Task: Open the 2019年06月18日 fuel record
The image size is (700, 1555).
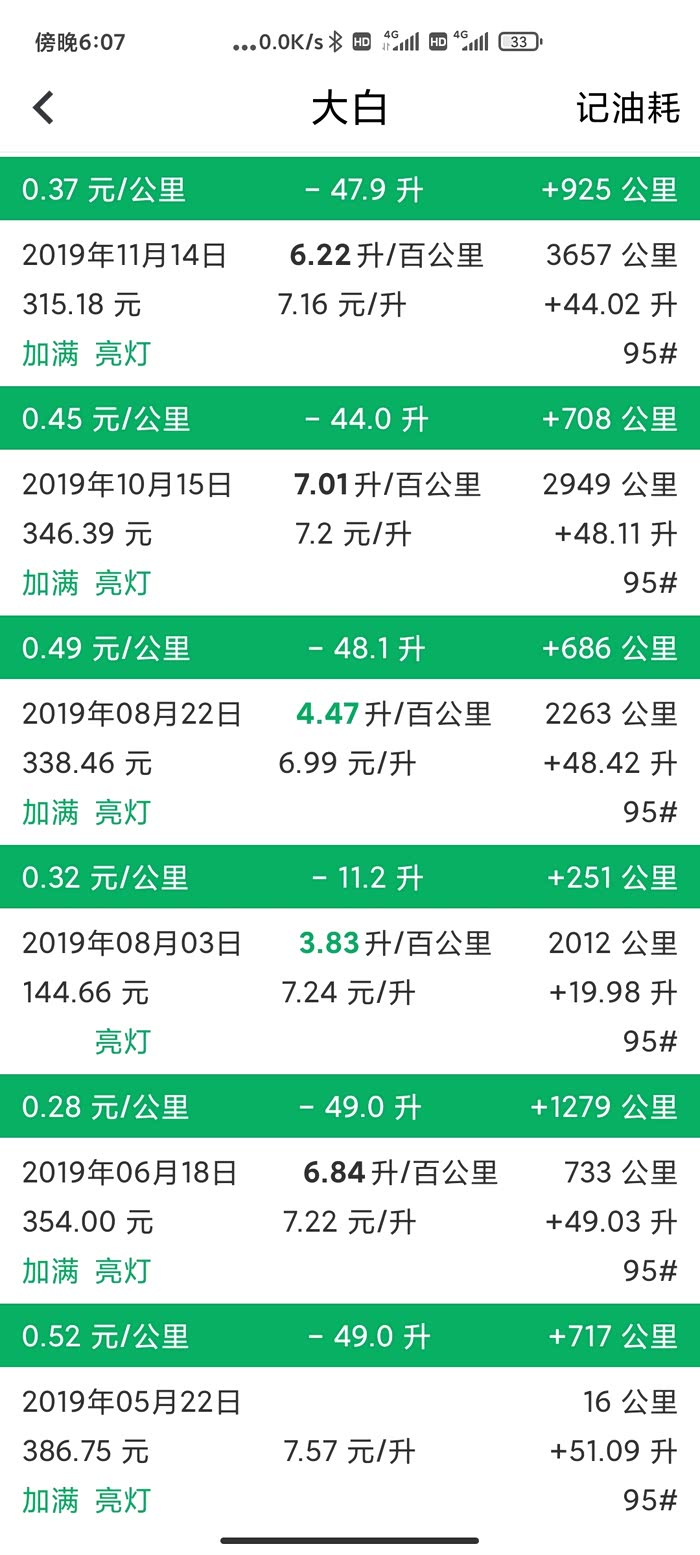Action: pos(350,1219)
